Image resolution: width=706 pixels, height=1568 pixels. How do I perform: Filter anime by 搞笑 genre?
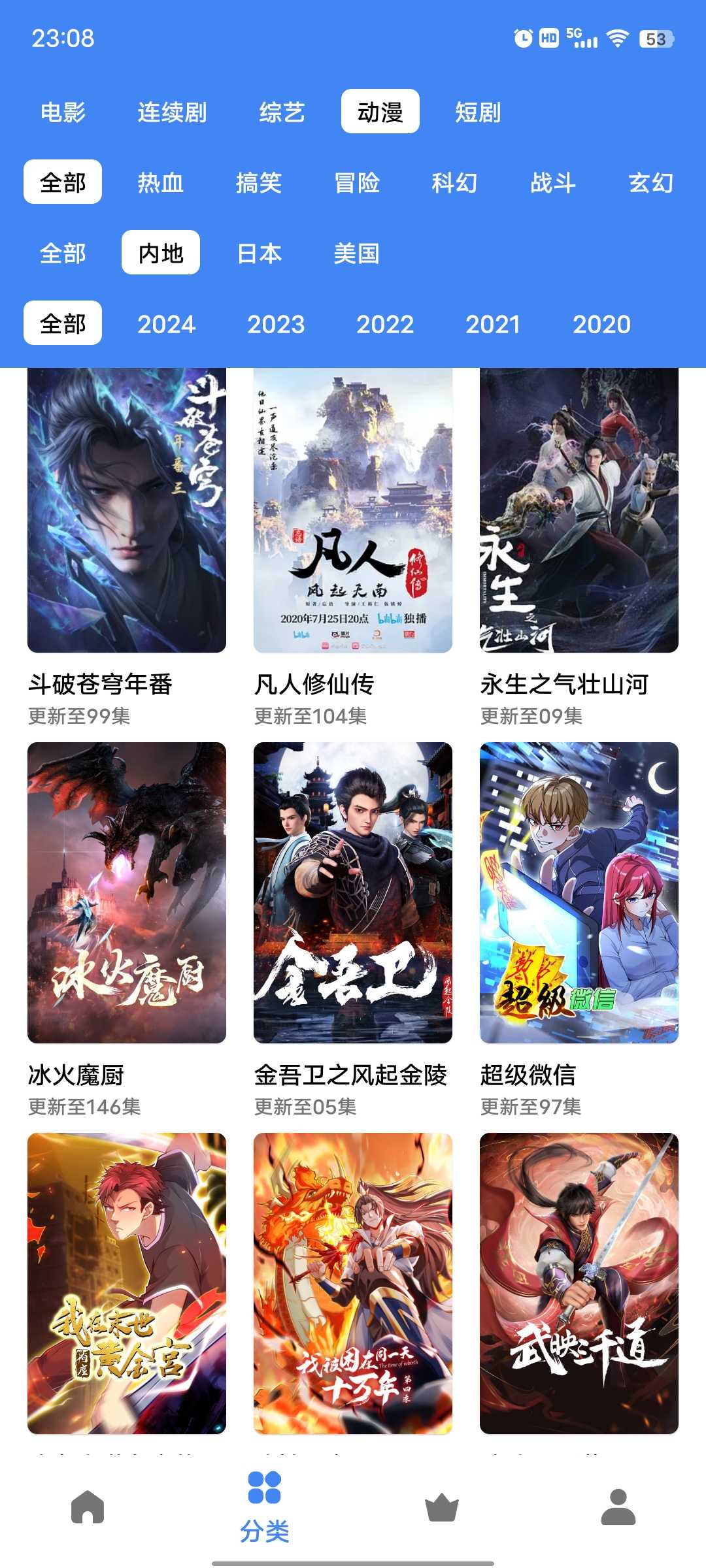(x=259, y=183)
